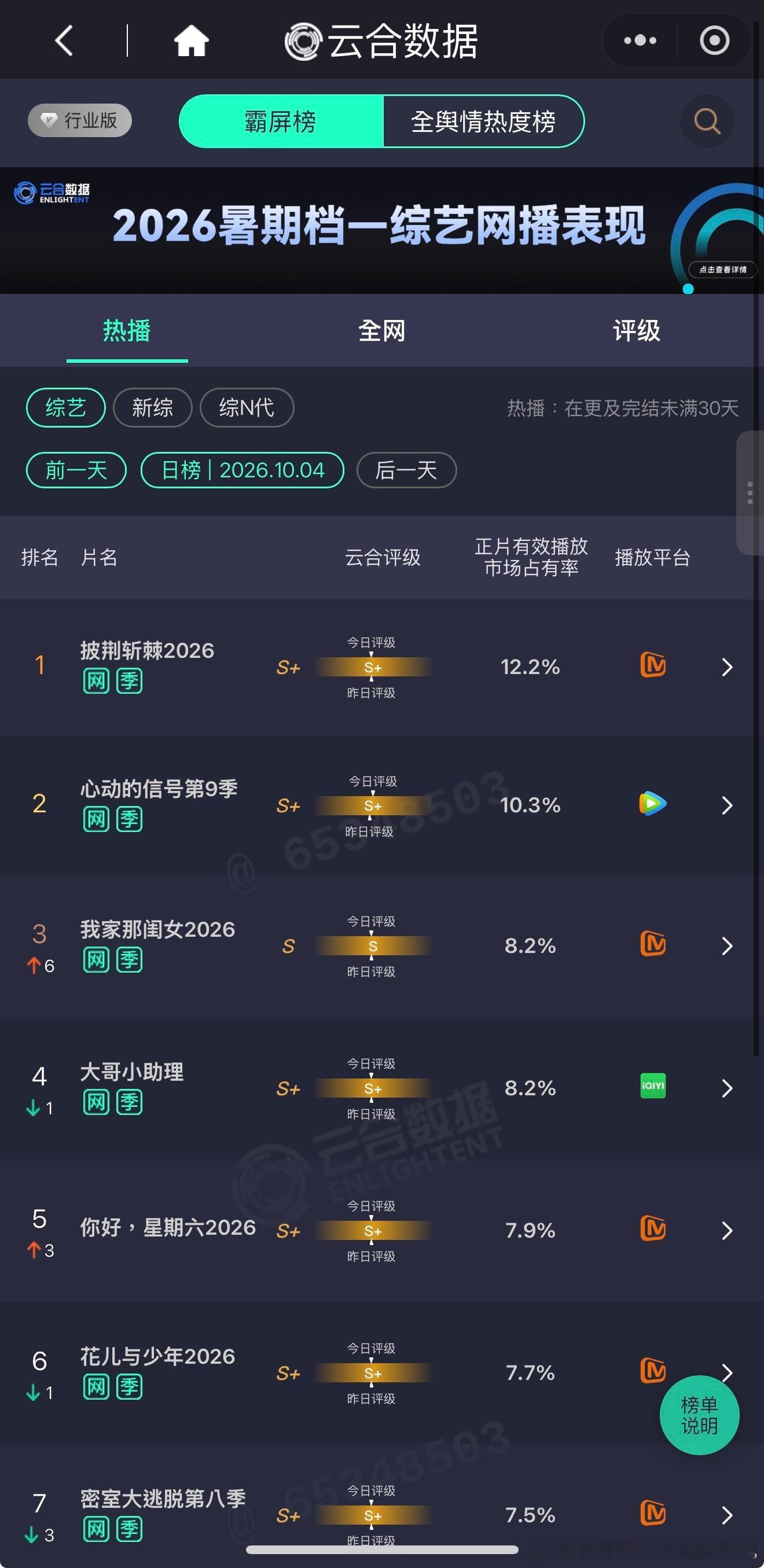Switch to the 评级 tab

pyautogui.click(x=636, y=331)
